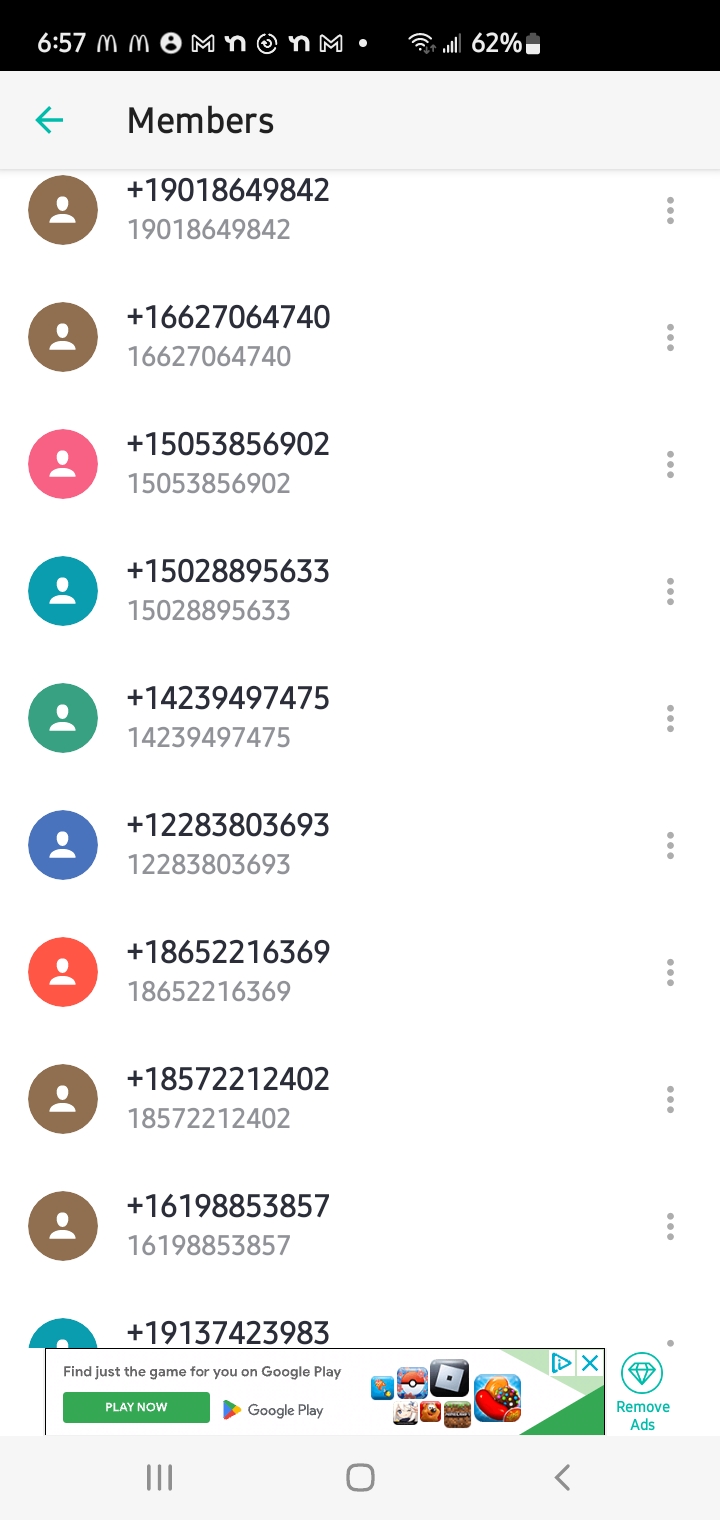Open options for member +16627064740
Viewport: 720px width, 1520px height.
pos(670,337)
